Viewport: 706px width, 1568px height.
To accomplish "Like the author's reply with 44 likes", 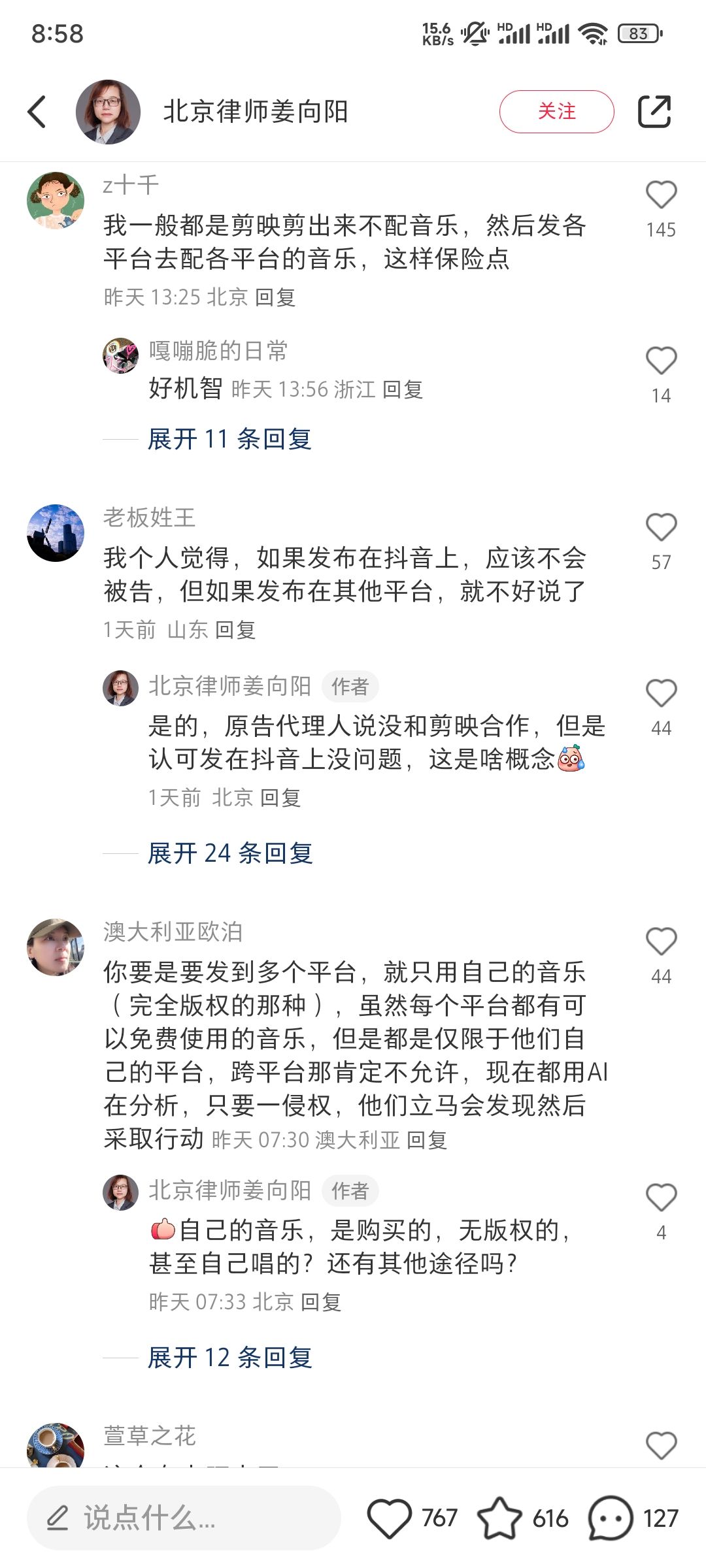I will click(x=661, y=693).
